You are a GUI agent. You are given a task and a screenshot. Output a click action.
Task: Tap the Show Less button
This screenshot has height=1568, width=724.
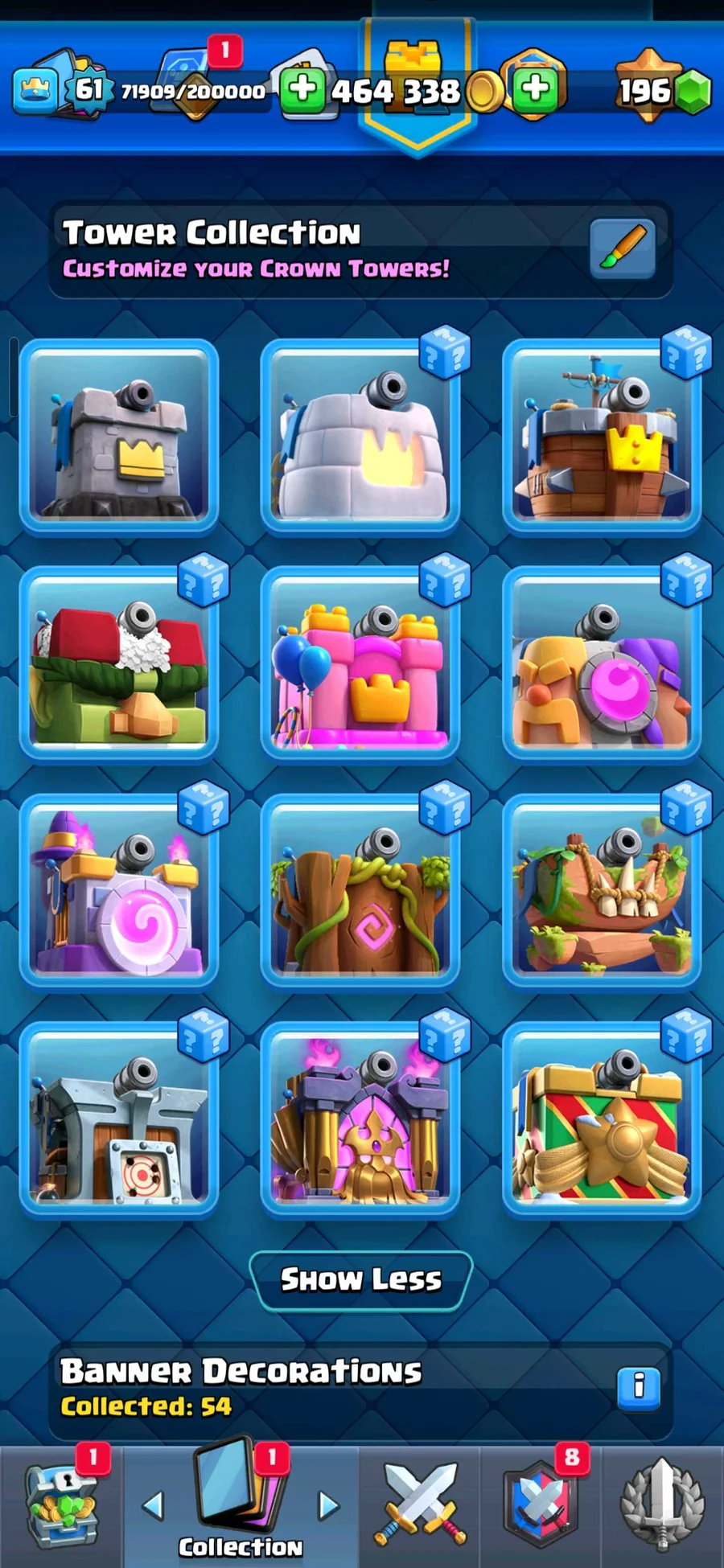click(x=360, y=1280)
